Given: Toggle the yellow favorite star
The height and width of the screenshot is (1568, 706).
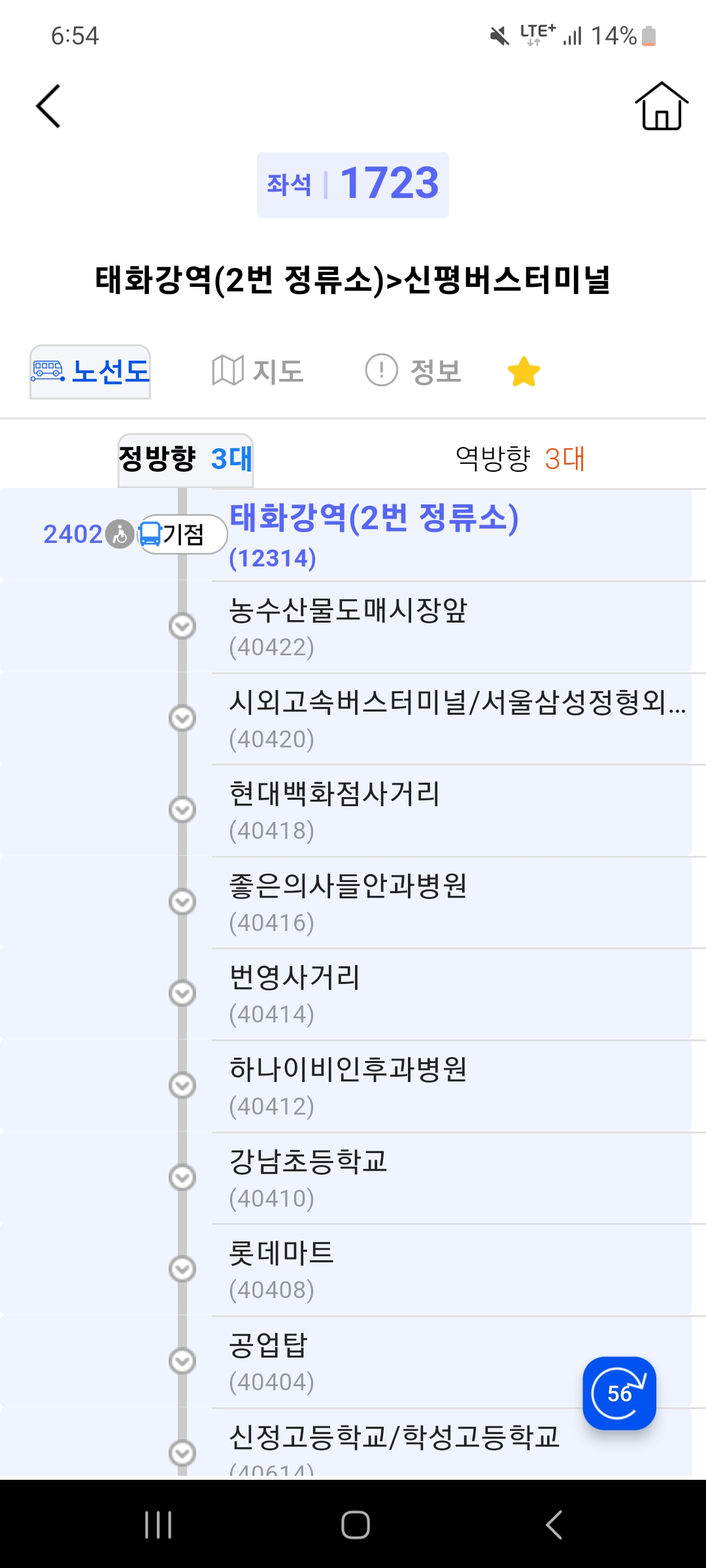Looking at the screenshot, I should 524,372.
